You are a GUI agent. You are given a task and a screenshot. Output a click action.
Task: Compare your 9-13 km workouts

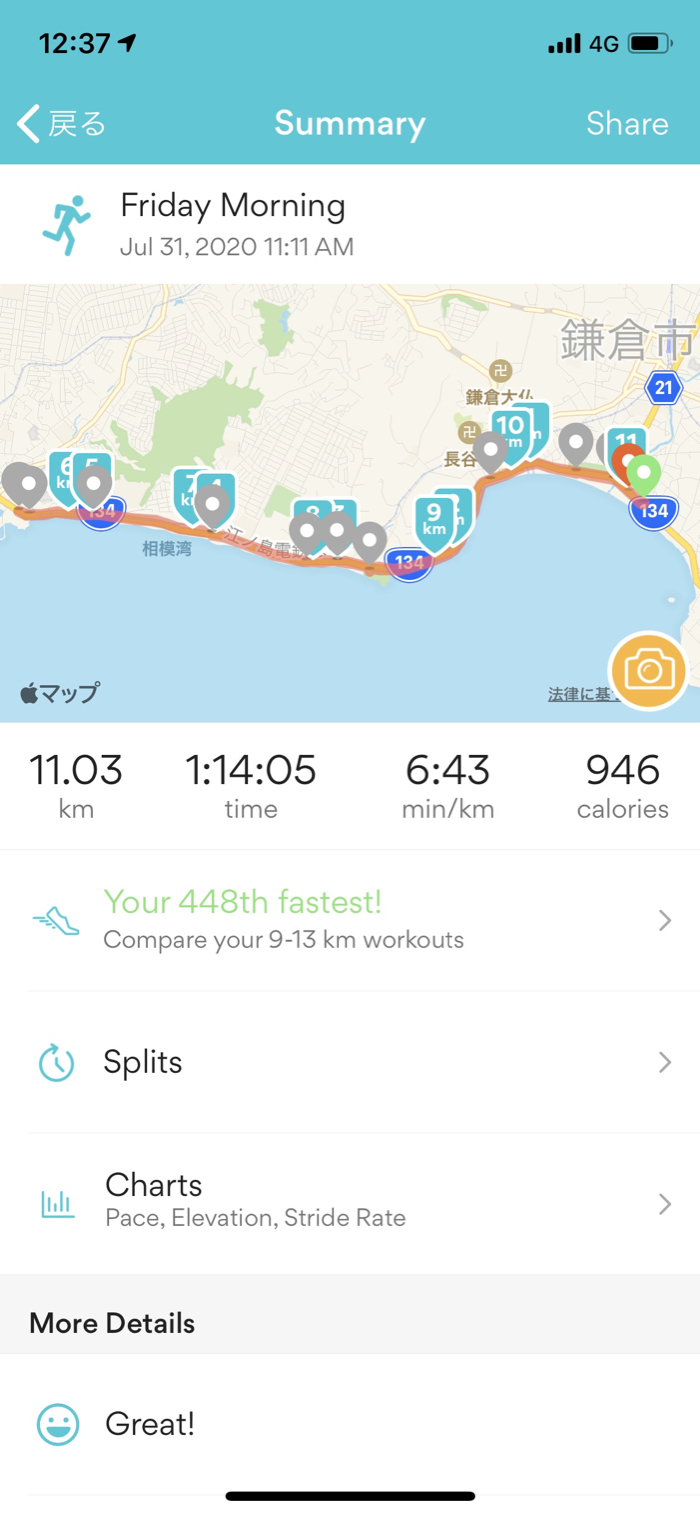350,920
